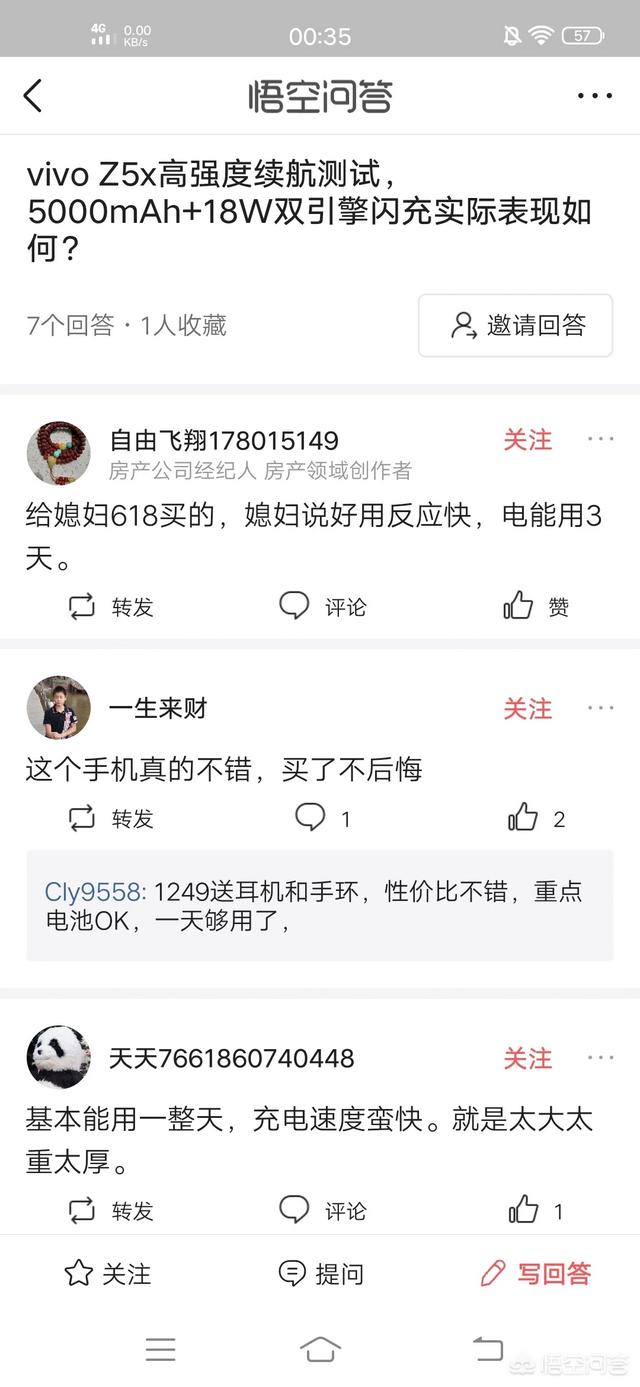Follow user 自由飞翔178015149
The height and width of the screenshot is (1387, 640).
[527, 440]
